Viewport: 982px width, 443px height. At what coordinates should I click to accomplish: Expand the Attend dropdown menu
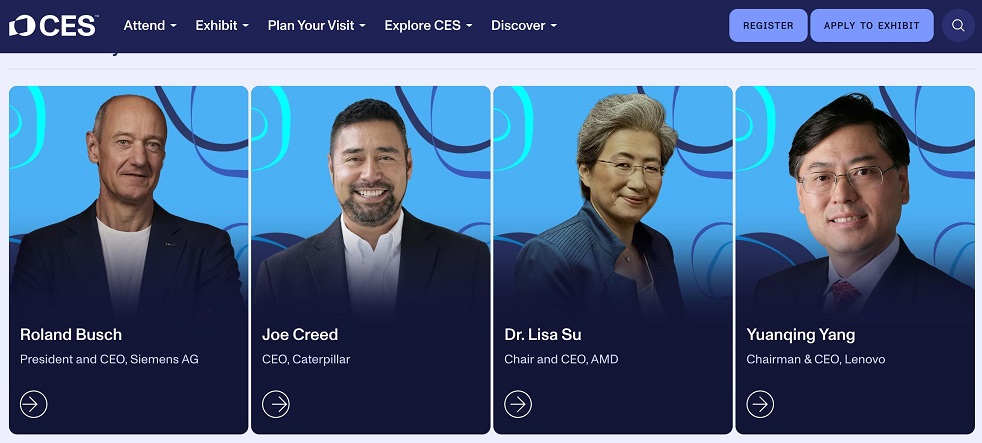pyautogui.click(x=150, y=26)
